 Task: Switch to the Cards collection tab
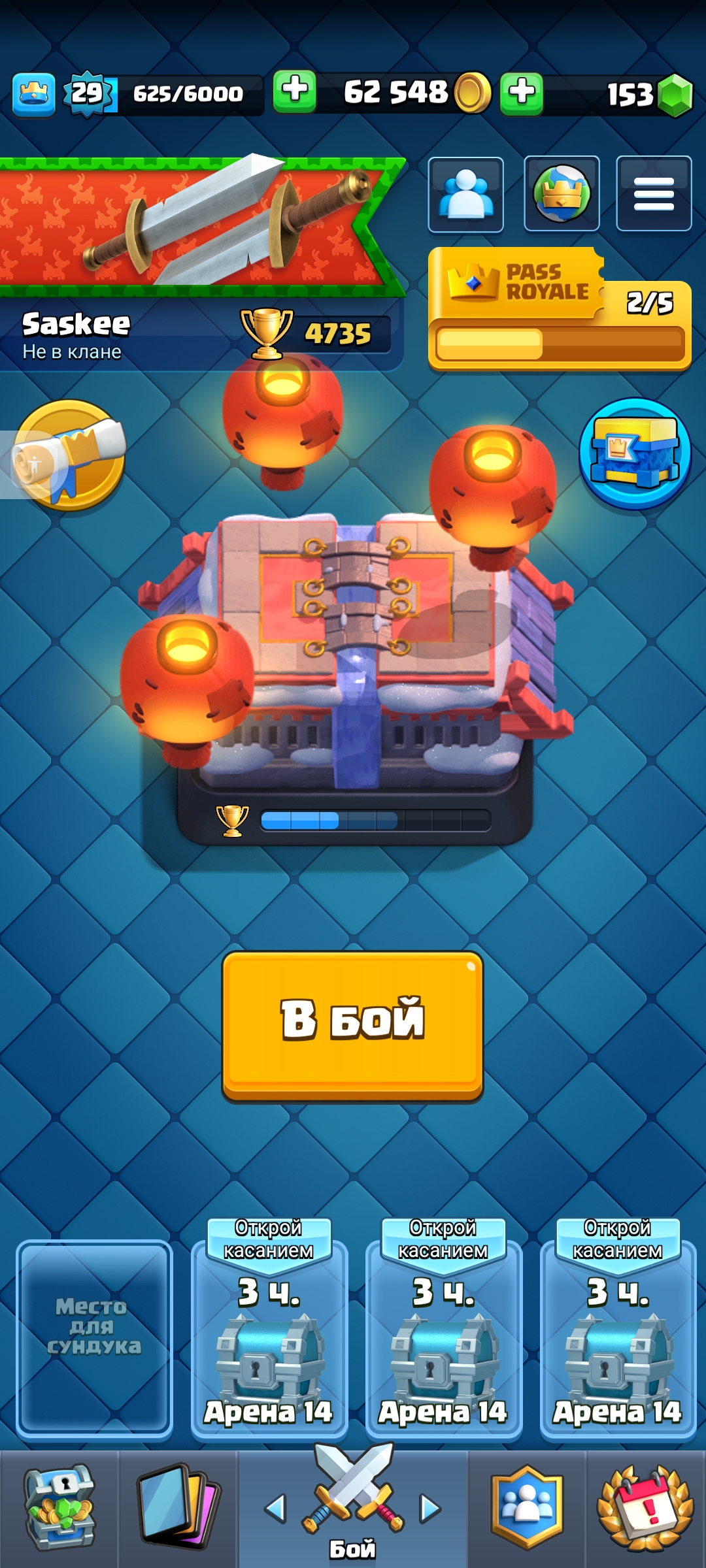(x=178, y=1509)
